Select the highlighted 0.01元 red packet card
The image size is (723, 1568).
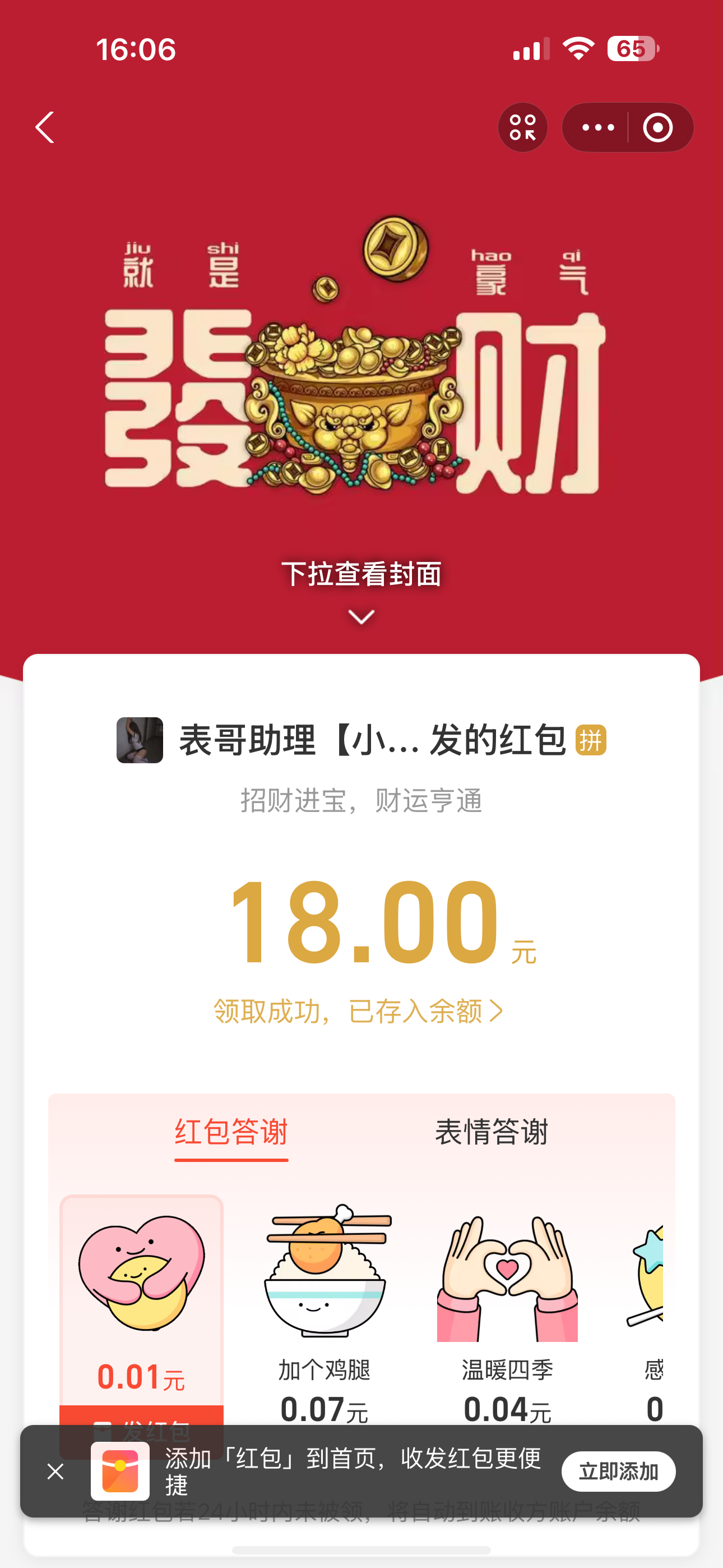click(x=141, y=1309)
